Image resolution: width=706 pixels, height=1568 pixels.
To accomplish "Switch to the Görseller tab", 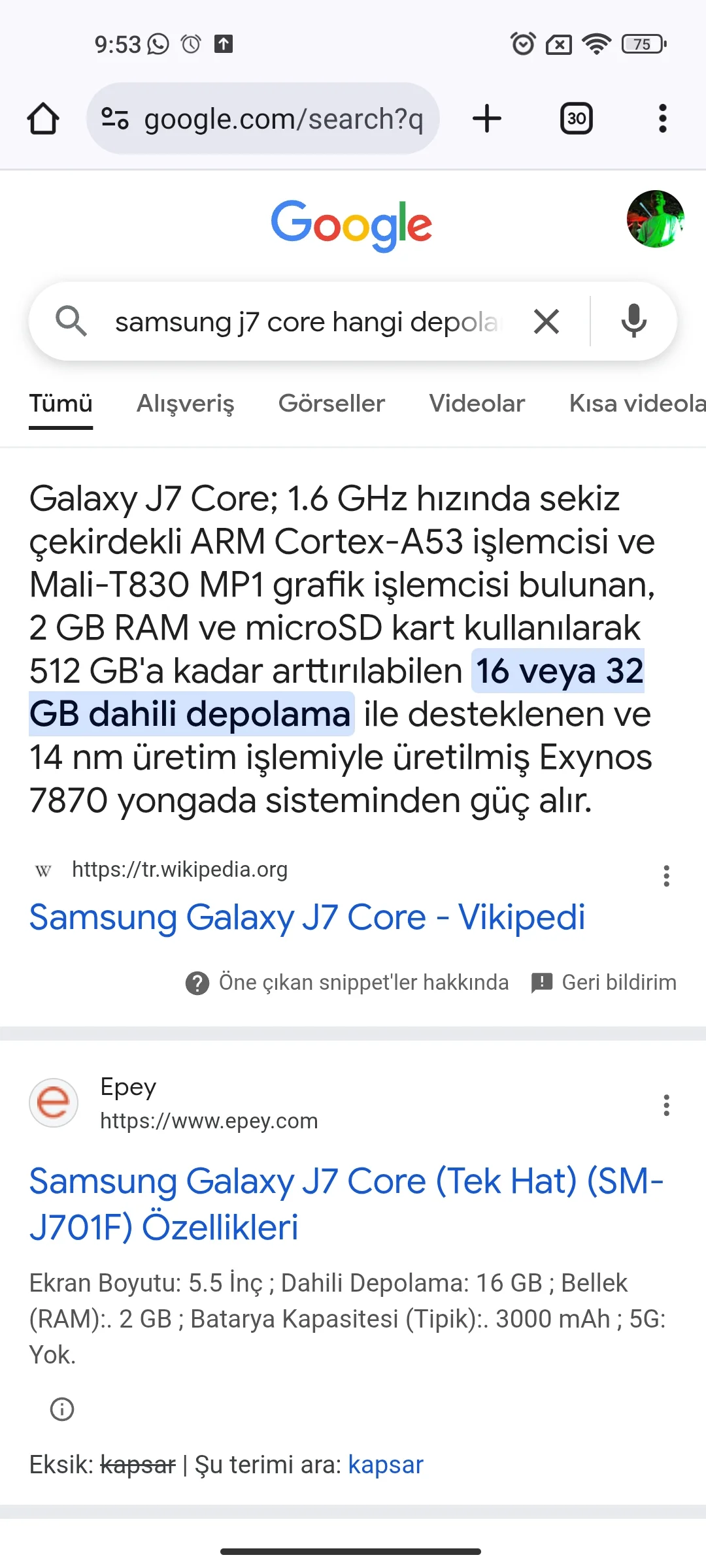I will click(331, 403).
